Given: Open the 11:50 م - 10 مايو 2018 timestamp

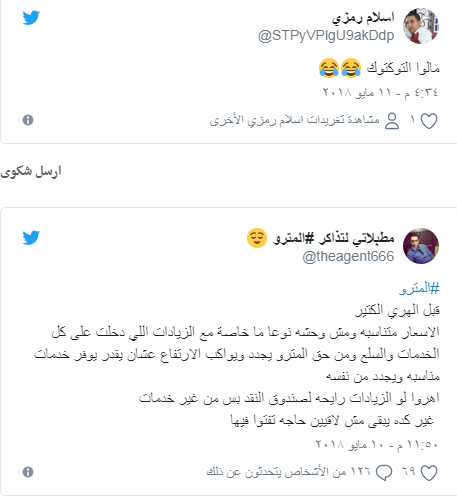Looking at the screenshot, I should pyautogui.click(x=377, y=444).
